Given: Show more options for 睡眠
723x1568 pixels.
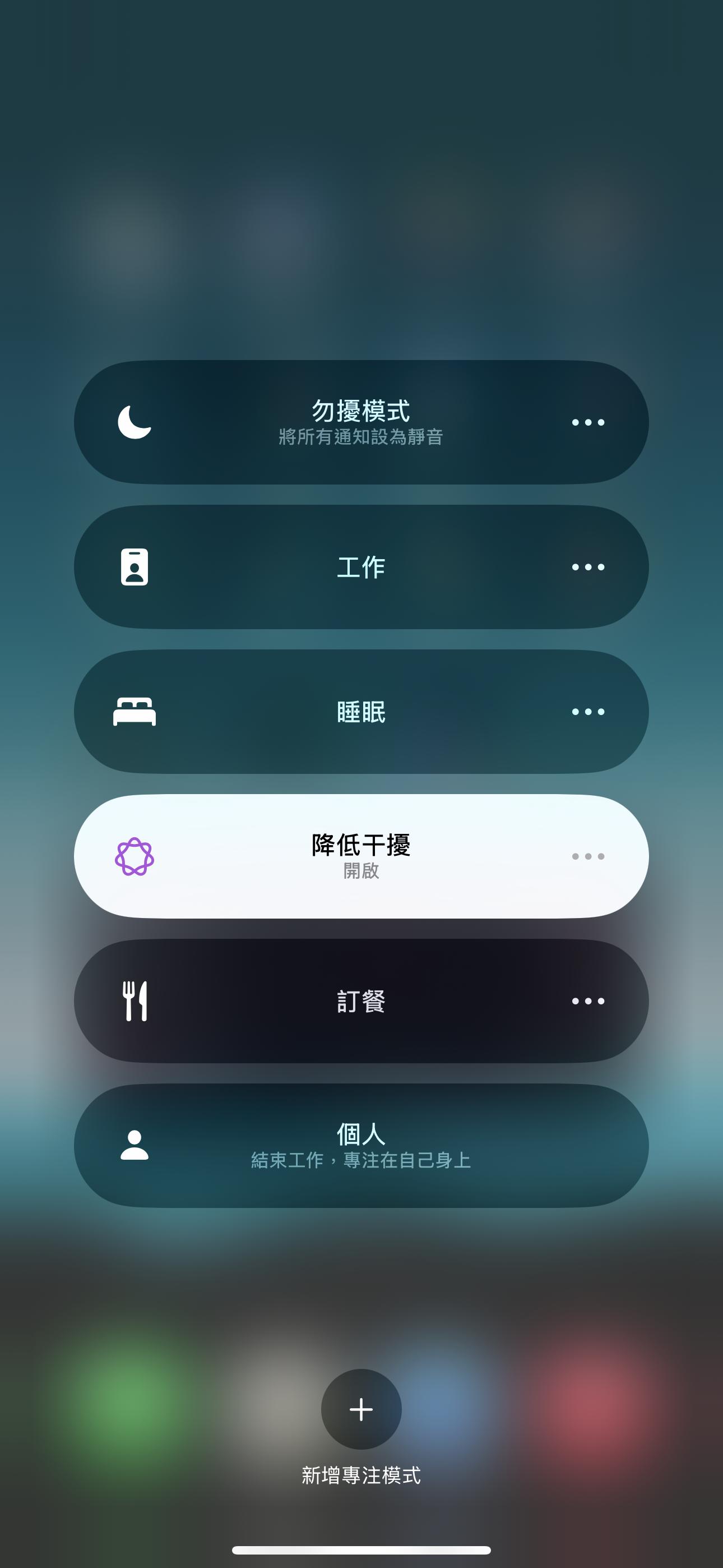Looking at the screenshot, I should coord(588,712).
